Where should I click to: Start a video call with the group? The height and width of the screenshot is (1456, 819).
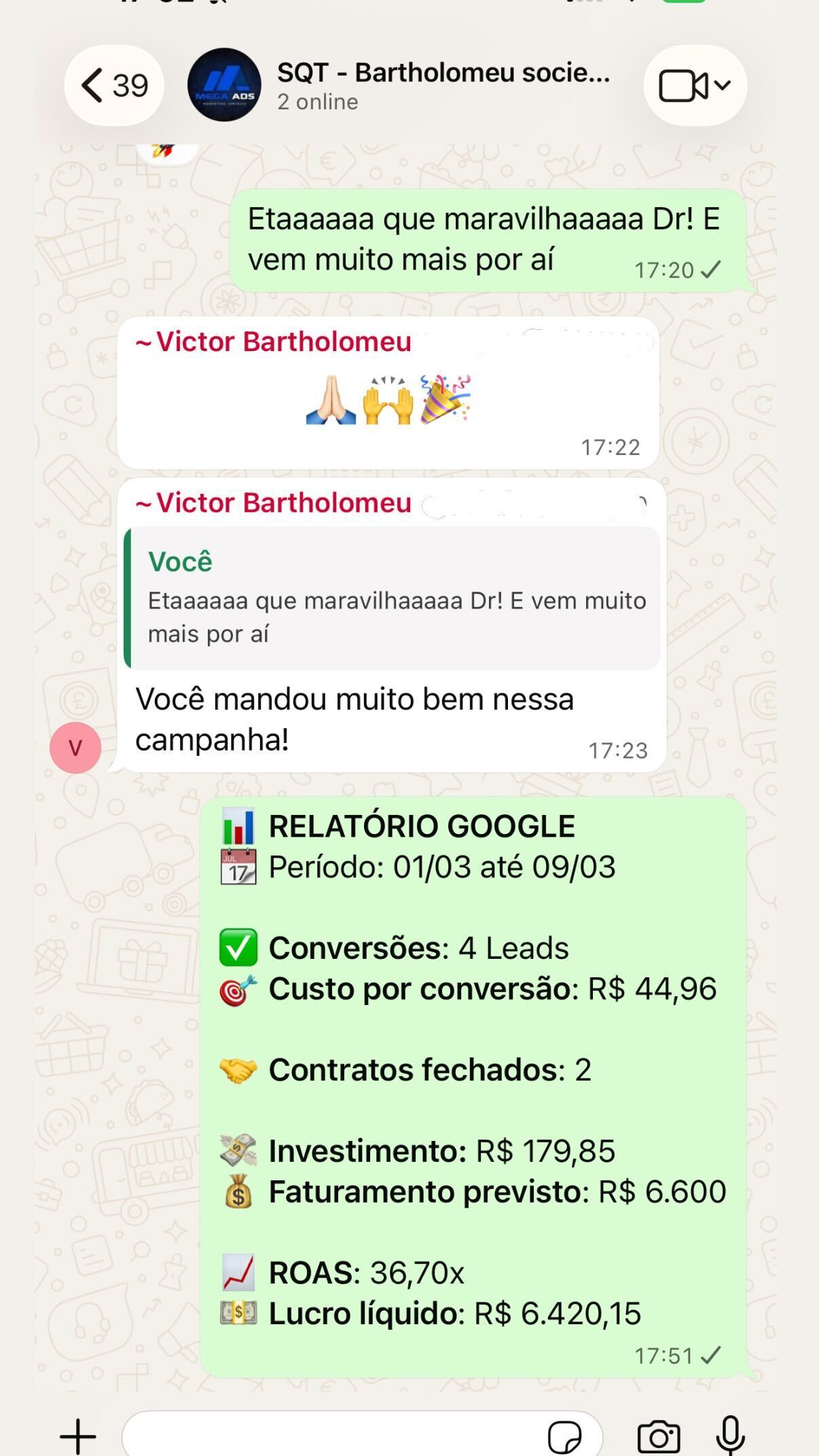(x=694, y=86)
